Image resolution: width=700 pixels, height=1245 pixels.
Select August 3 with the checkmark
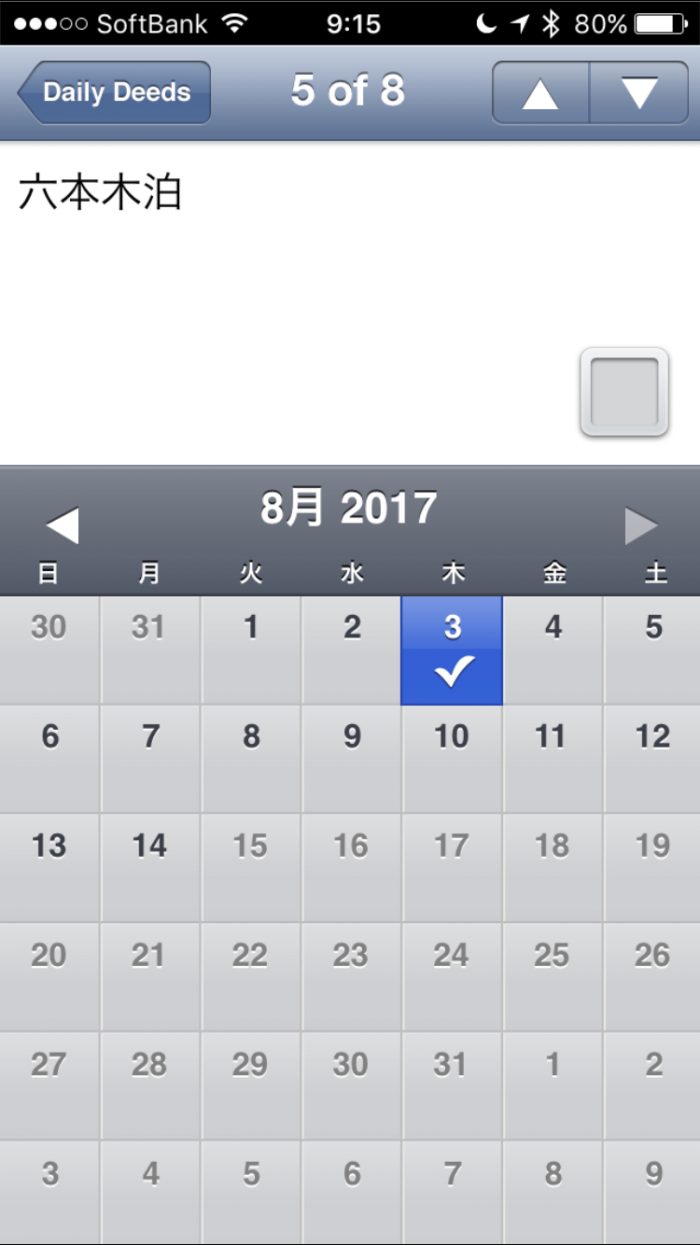(x=452, y=650)
